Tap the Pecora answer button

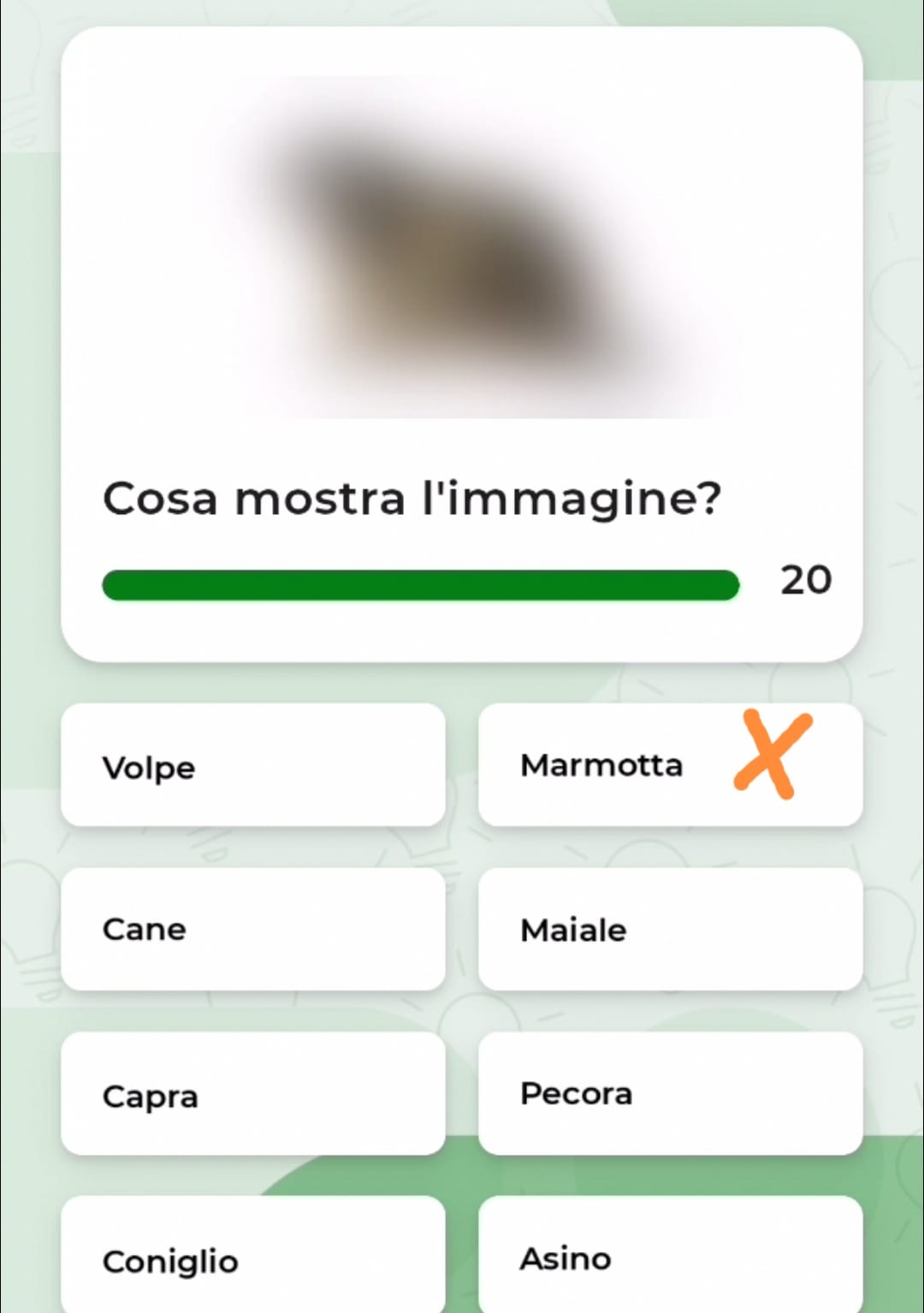[669, 1094]
